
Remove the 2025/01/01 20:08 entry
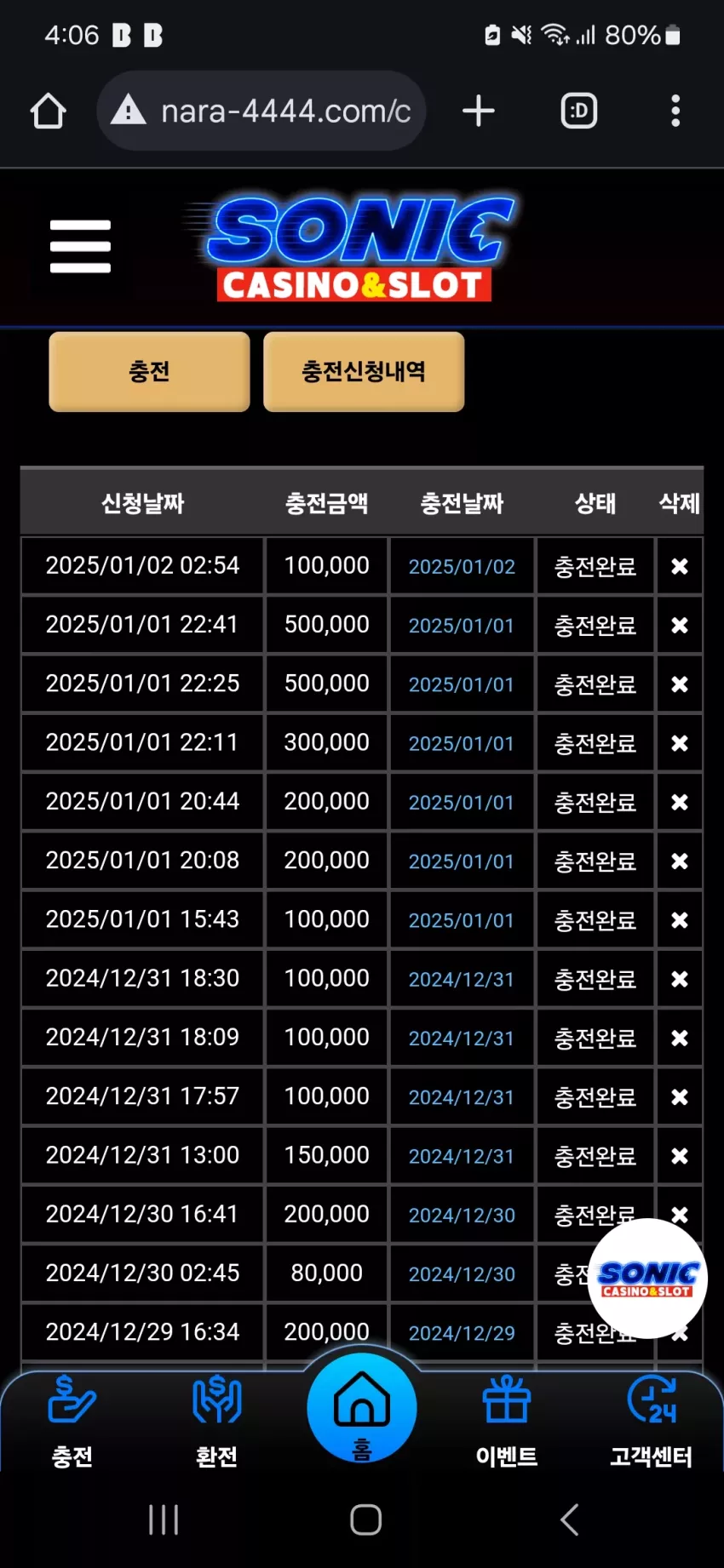click(679, 861)
